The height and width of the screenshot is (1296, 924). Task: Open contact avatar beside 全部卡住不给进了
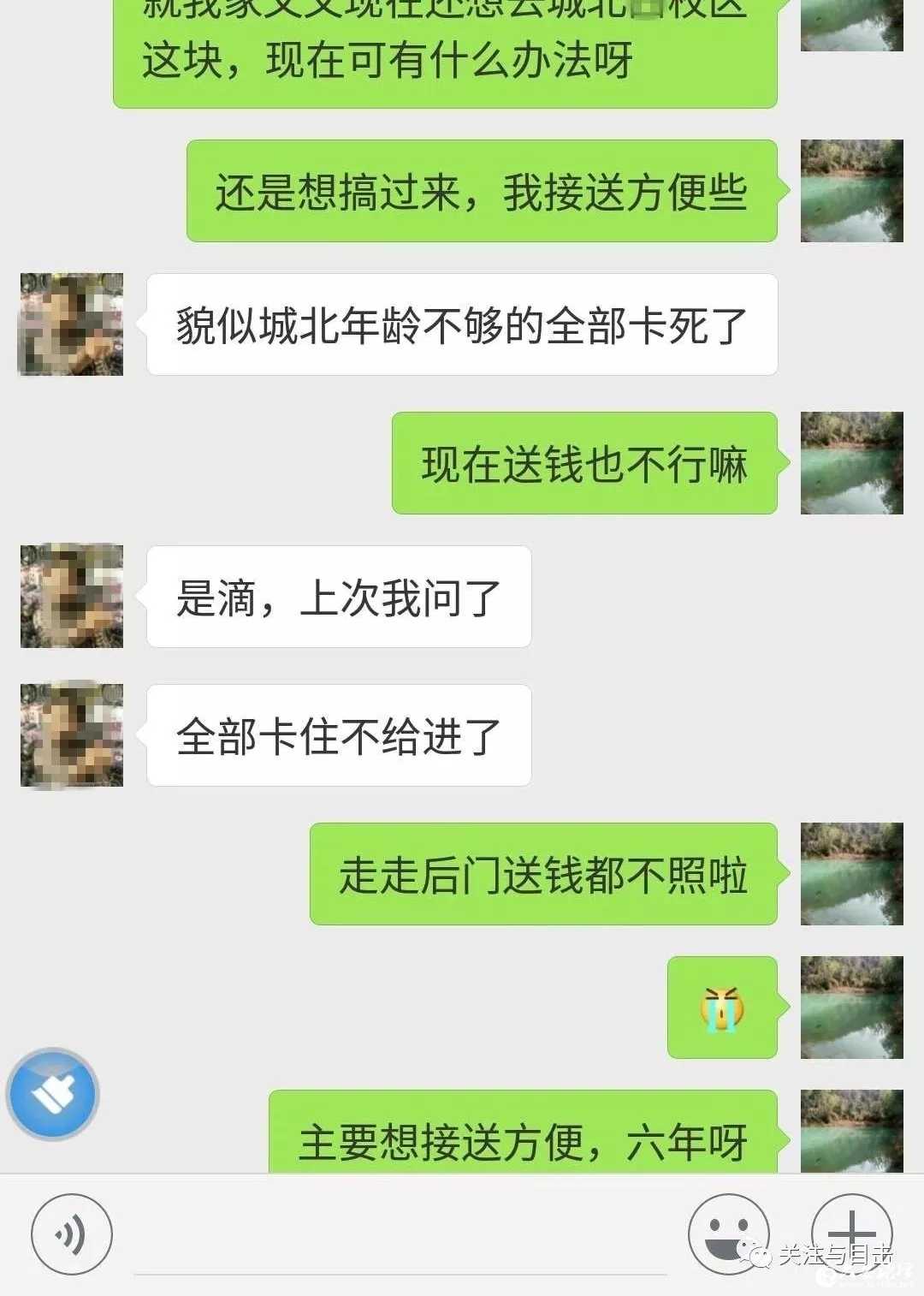pos(72,734)
